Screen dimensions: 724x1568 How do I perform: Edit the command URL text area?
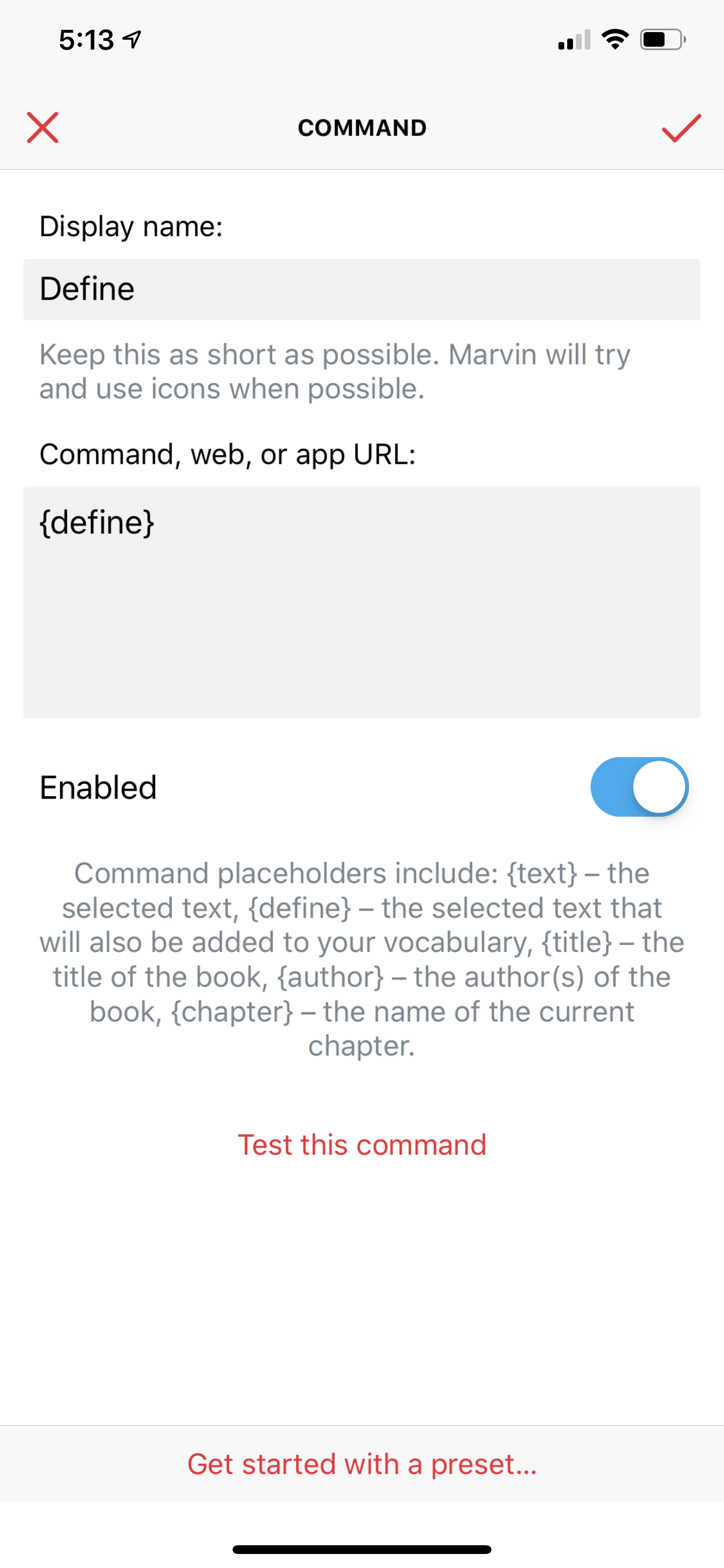click(361, 601)
